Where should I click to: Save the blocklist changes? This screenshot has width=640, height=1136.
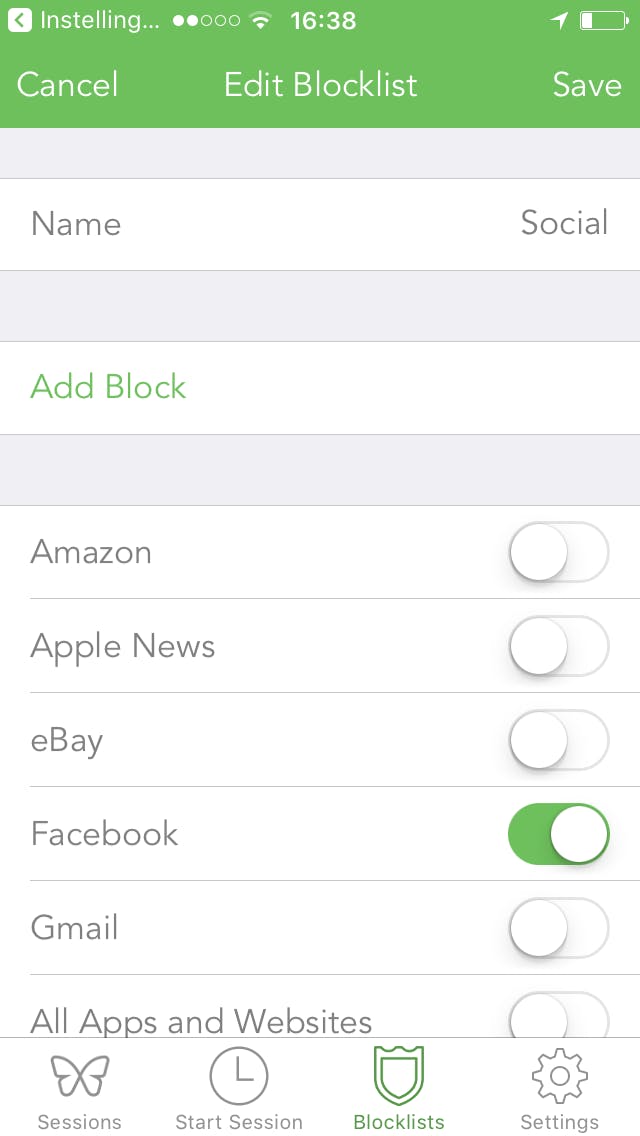(587, 85)
